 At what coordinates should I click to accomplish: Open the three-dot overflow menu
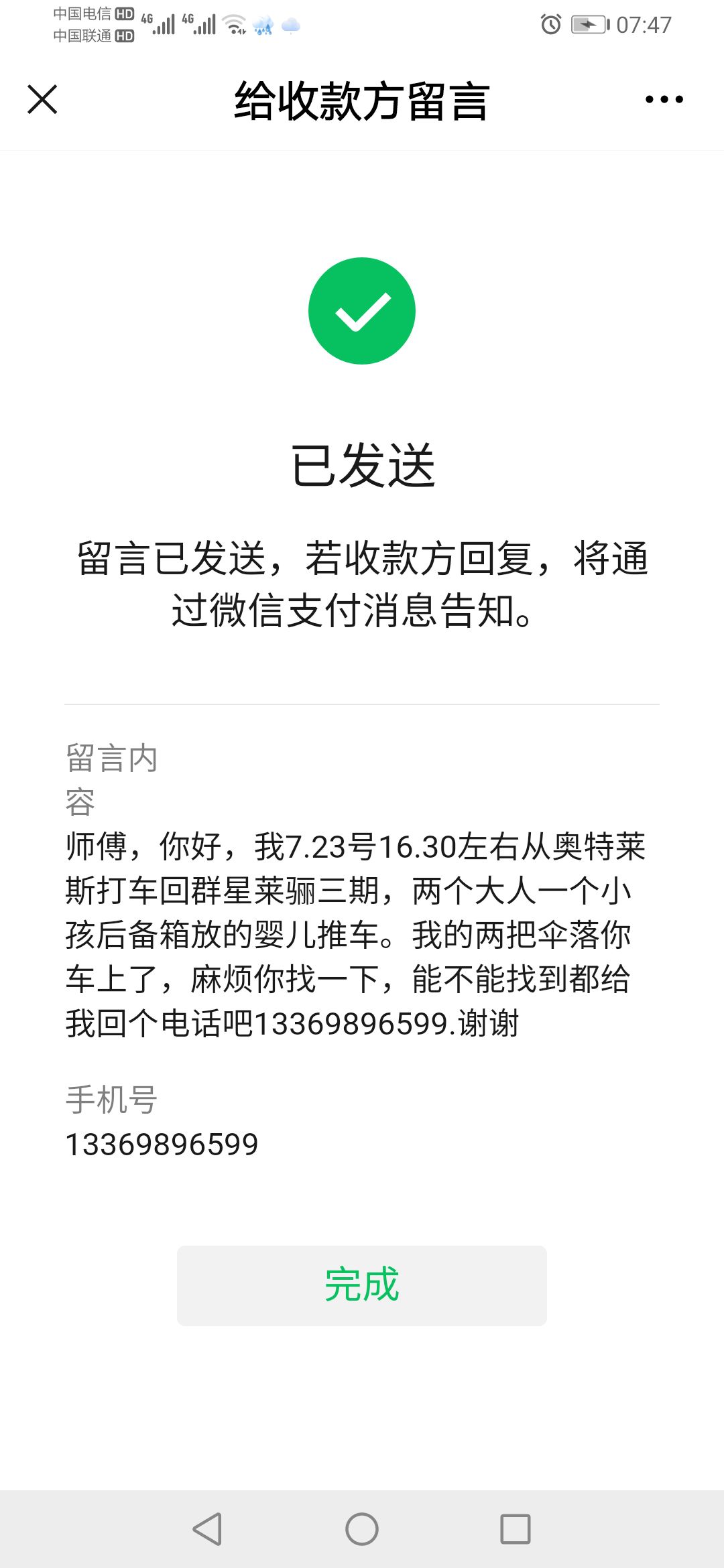(664, 99)
